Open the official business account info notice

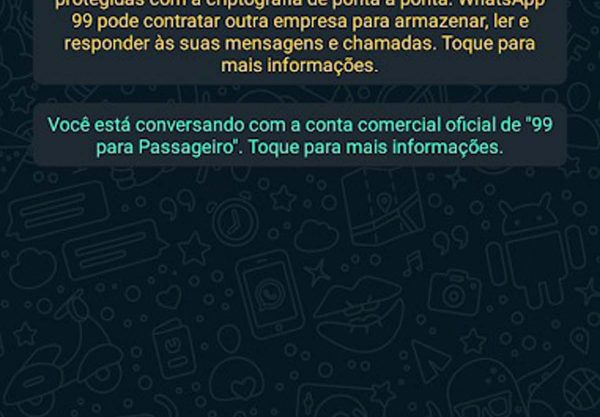point(300,135)
